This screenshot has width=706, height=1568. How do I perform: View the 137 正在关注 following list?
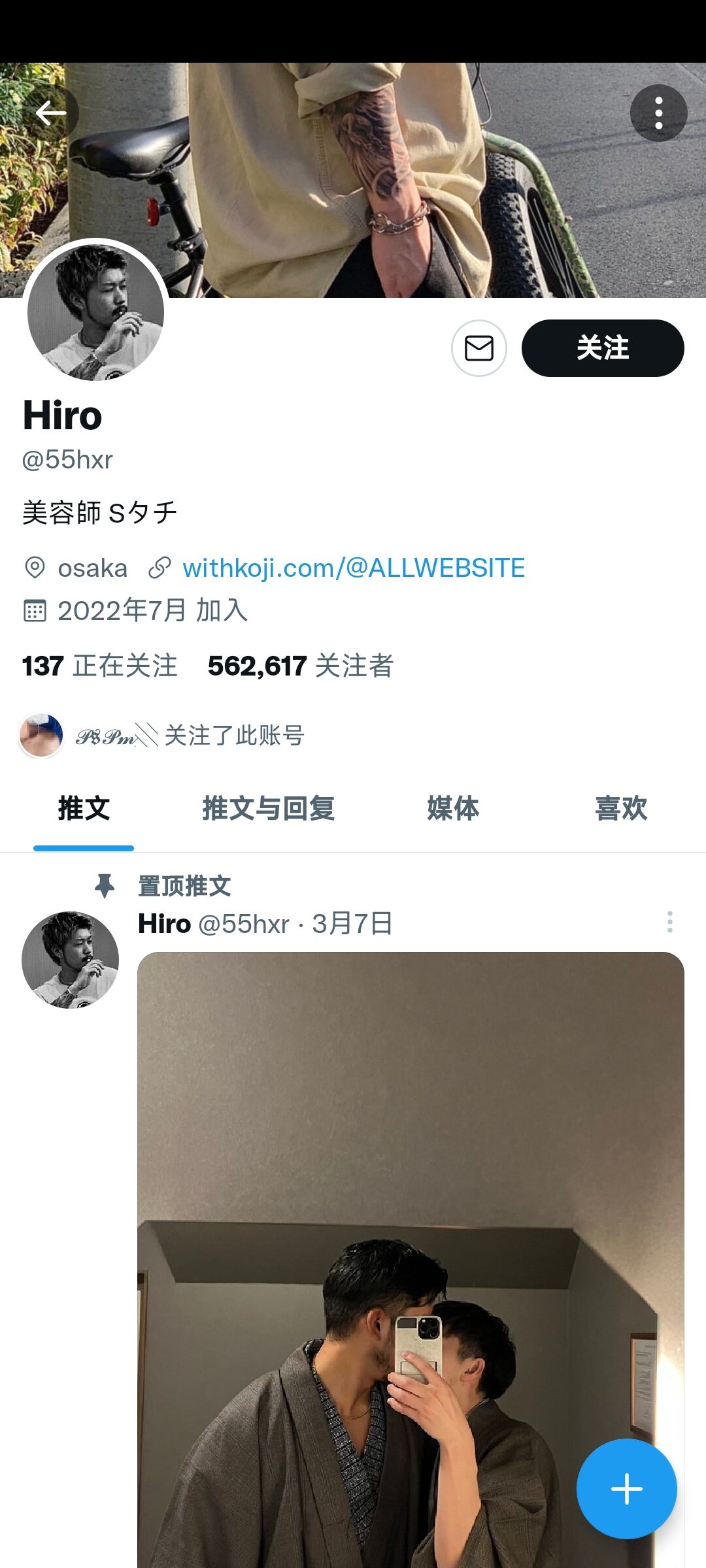(100, 666)
